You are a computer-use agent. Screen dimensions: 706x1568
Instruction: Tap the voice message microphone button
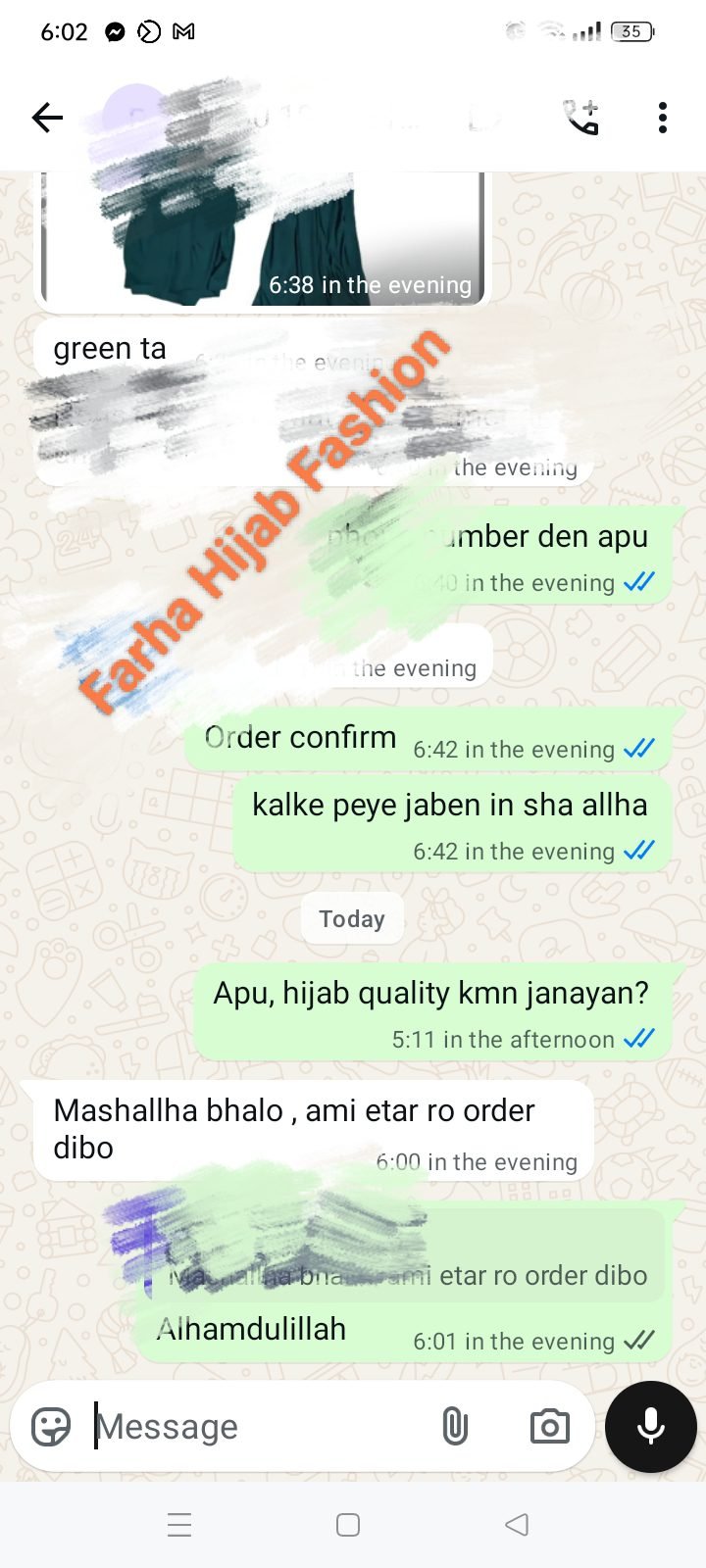[x=650, y=1427]
